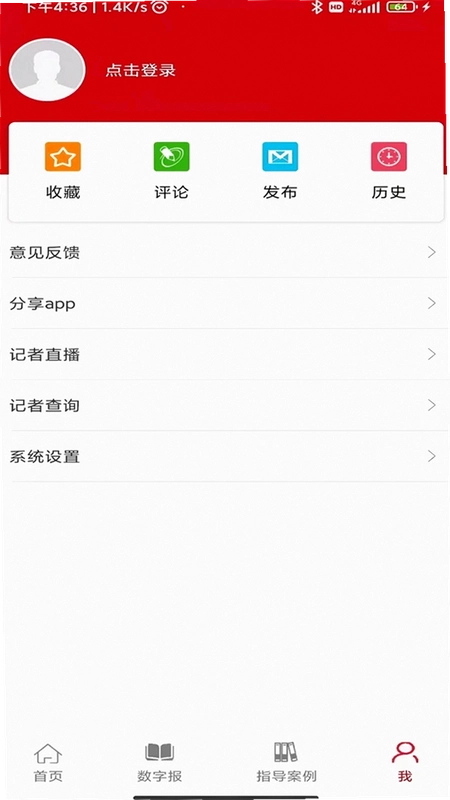Open 发布 posts
This screenshot has width=450, height=800.
280,171
